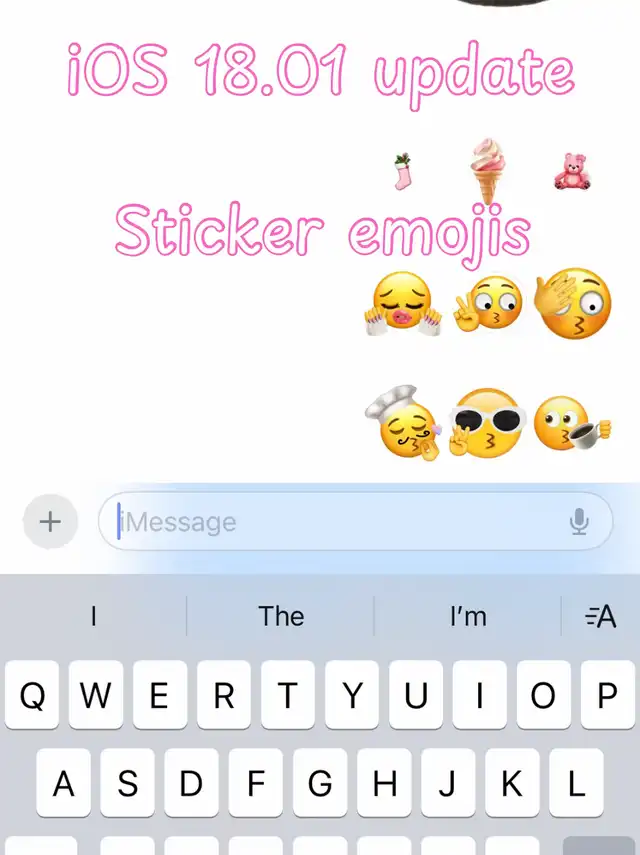Type the letter Q key
Viewport: 640px width, 855px height.
coord(32,695)
